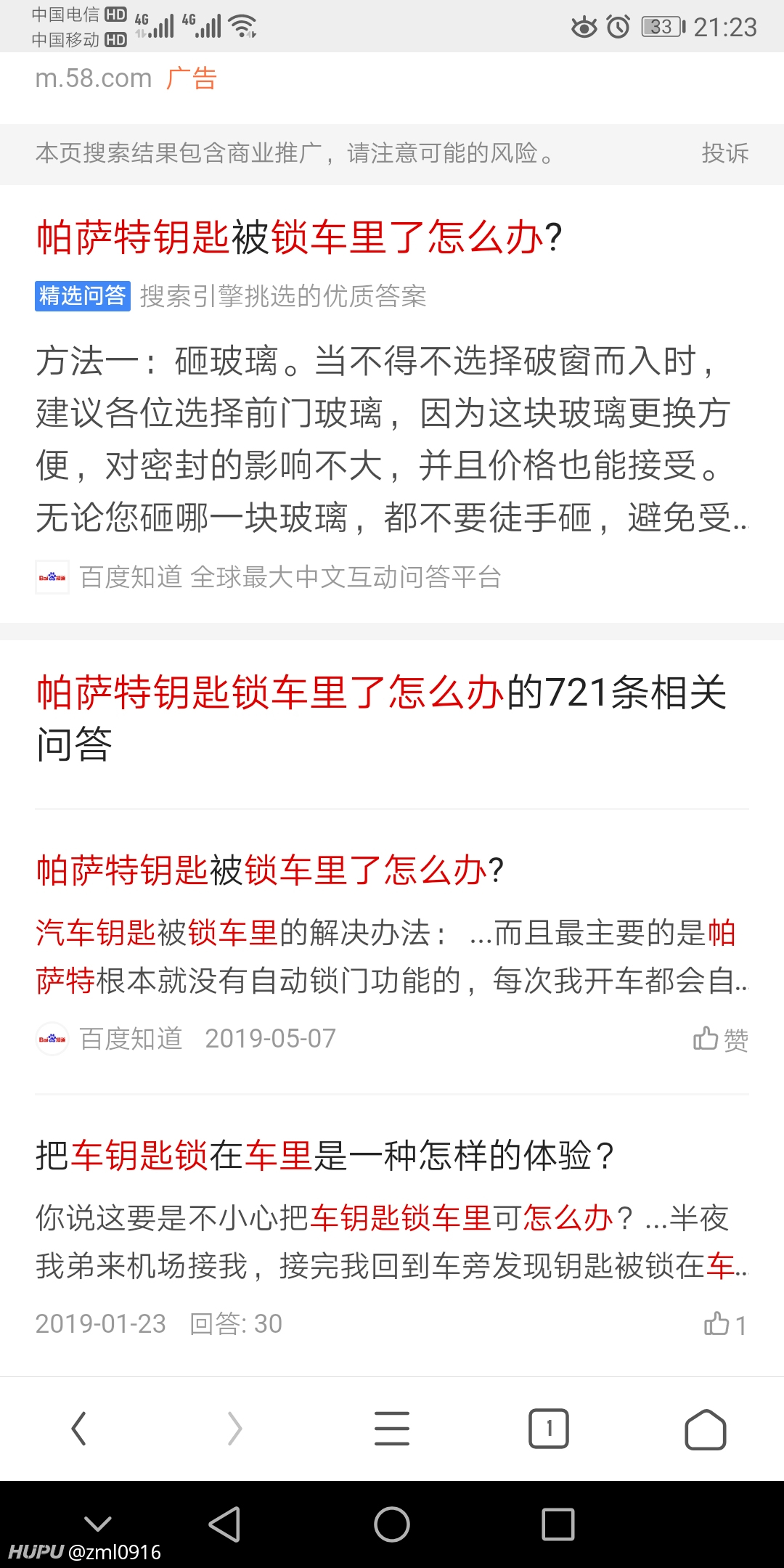
Task: Go to the browser home page
Action: [706, 1429]
